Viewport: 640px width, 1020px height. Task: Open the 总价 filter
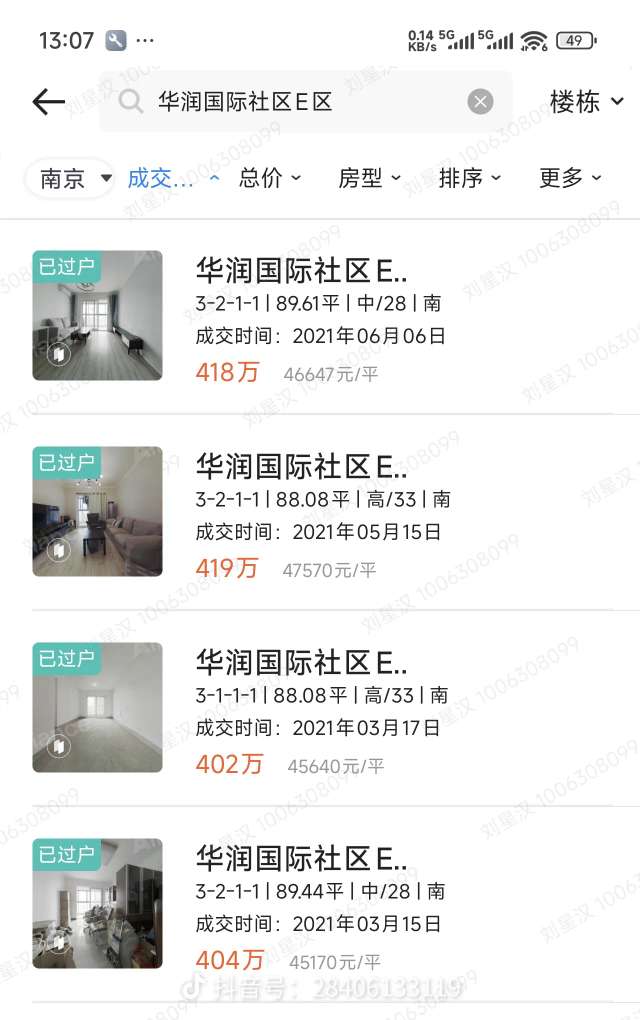(x=269, y=178)
